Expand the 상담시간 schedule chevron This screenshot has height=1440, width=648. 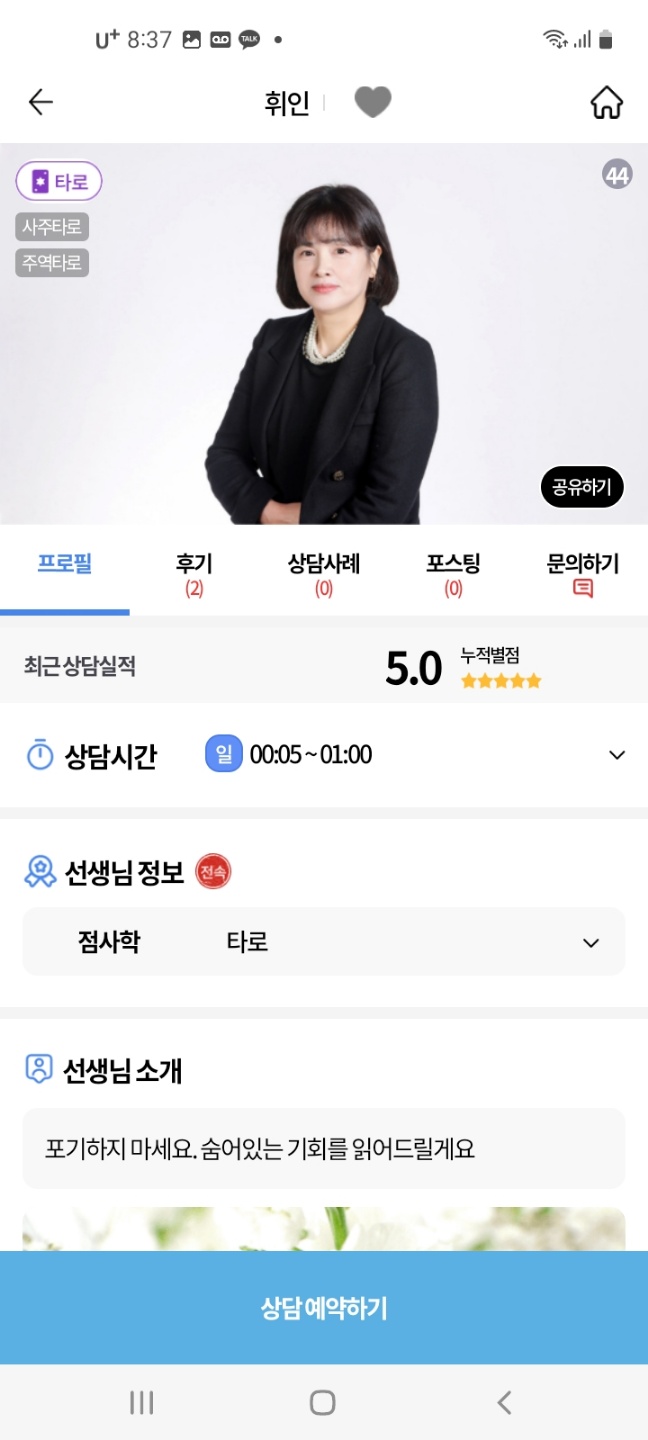pos(617,755)
